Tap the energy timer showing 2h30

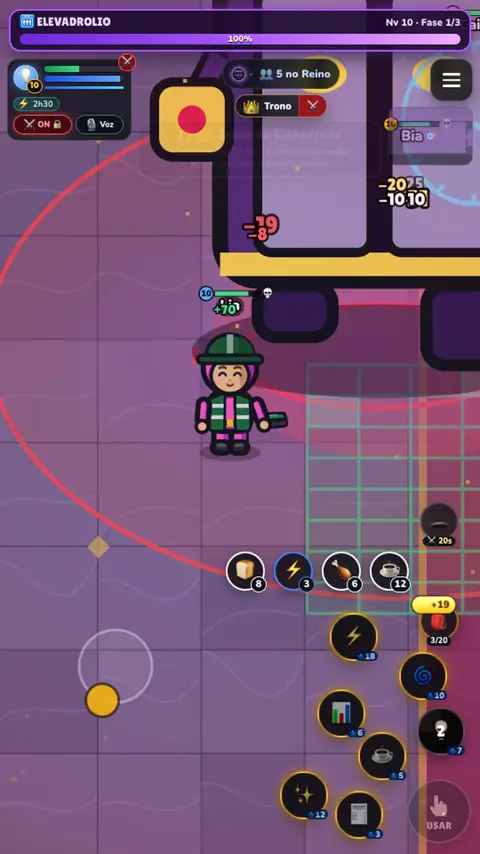coord(37,104)
